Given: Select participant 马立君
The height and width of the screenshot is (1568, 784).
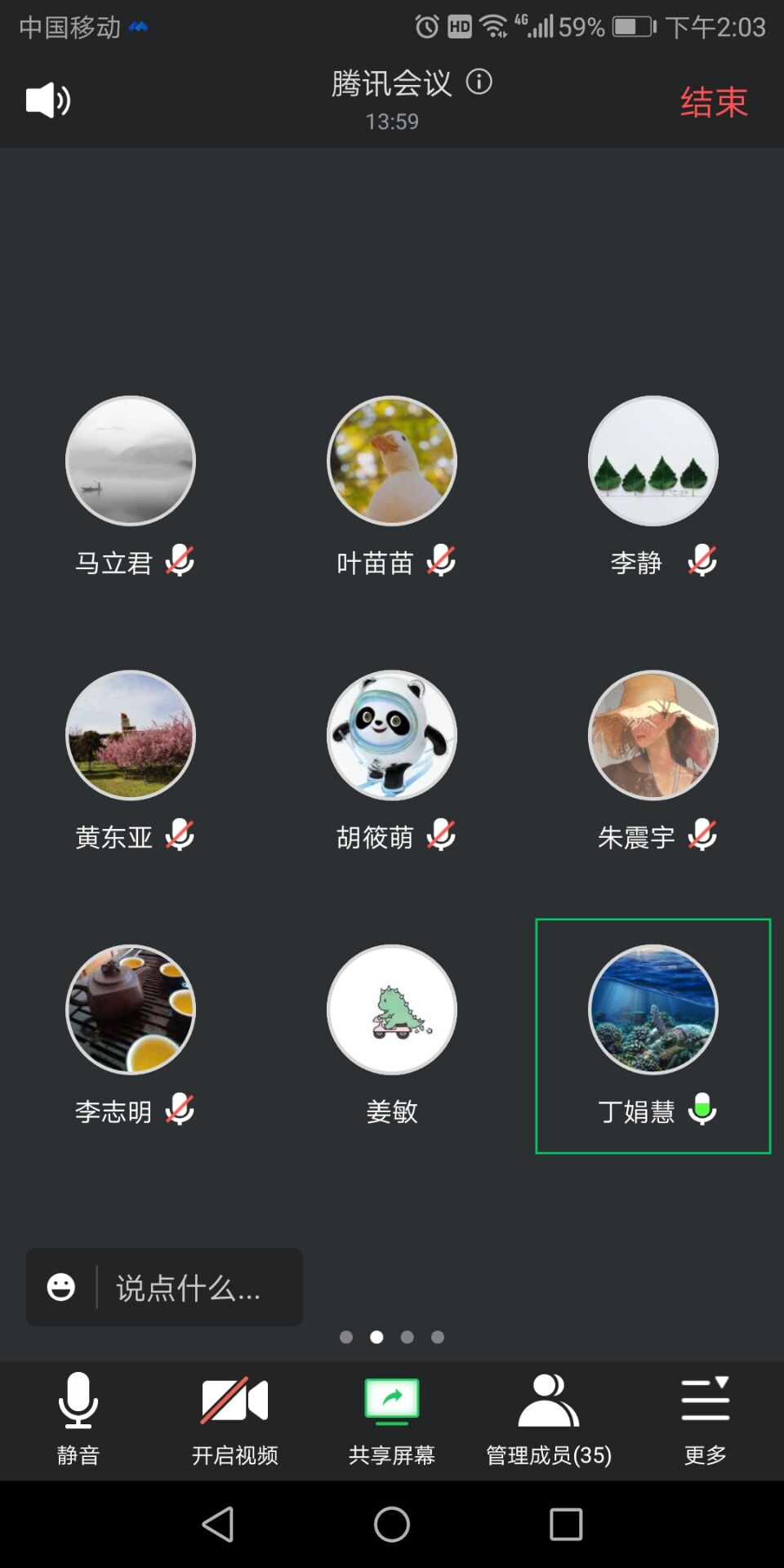Looking at the screenshot, I should click(x=131, y=461).
